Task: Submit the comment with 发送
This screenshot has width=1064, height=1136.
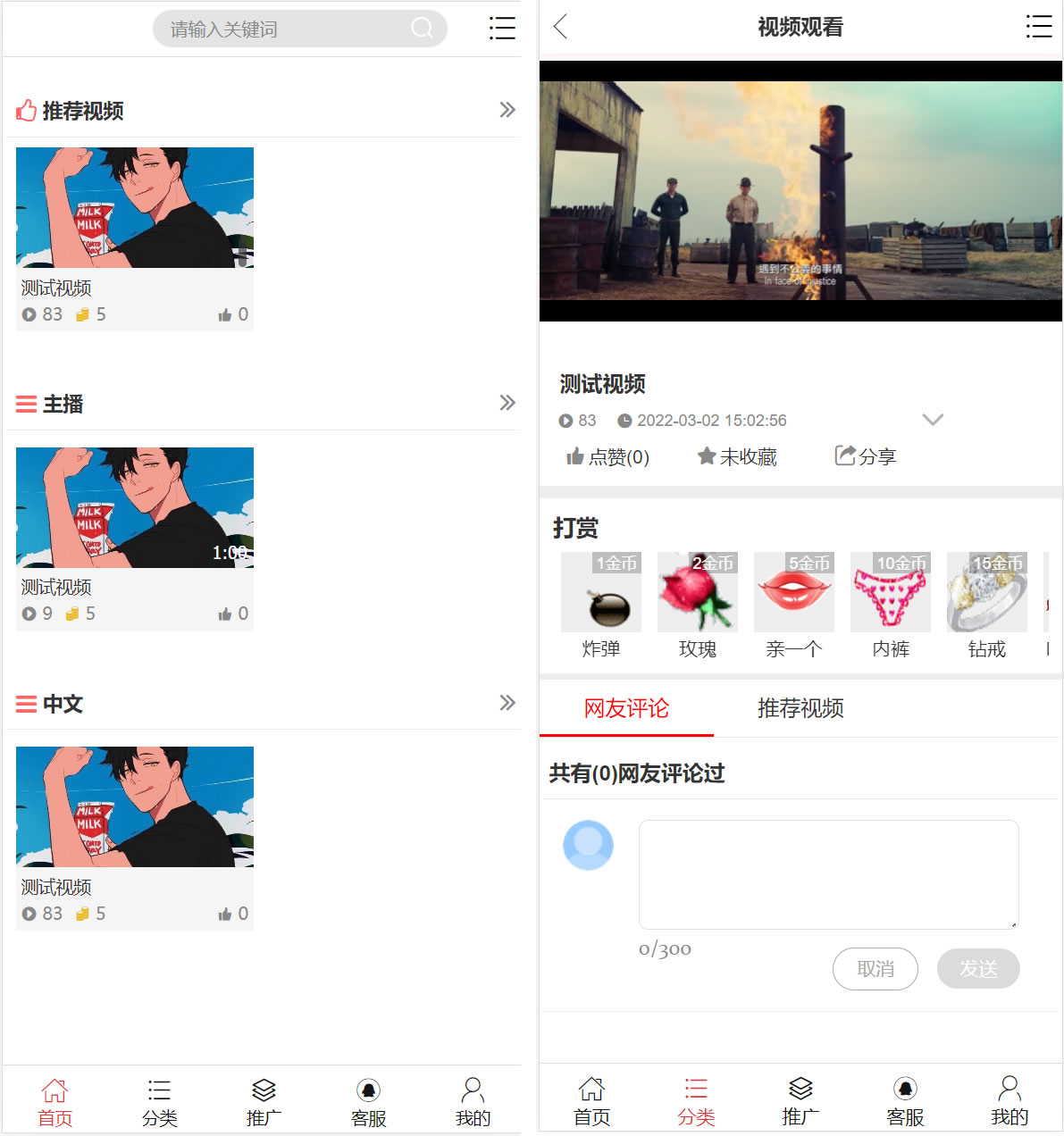Action: point(978,969)
